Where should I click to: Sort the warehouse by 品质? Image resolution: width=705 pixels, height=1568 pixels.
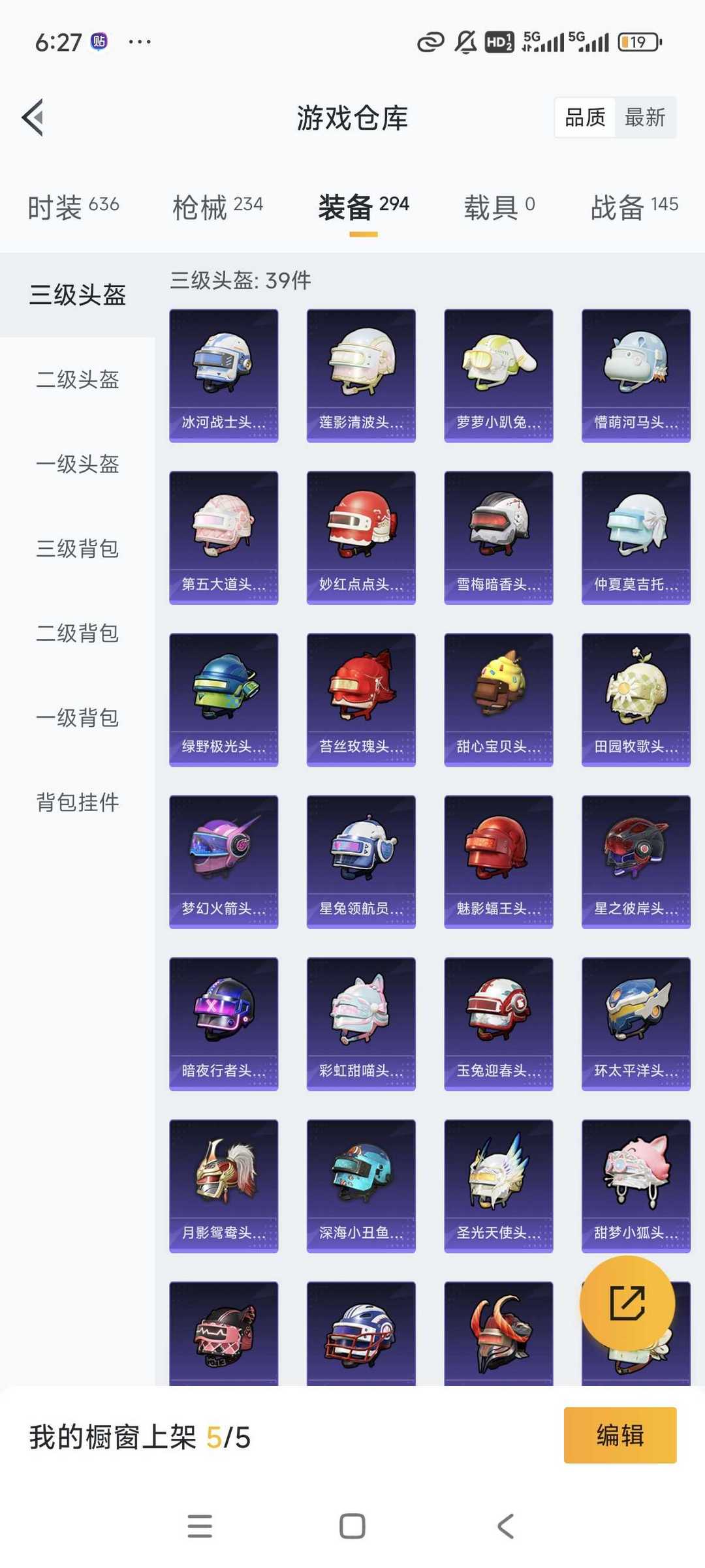pos(585,117)
